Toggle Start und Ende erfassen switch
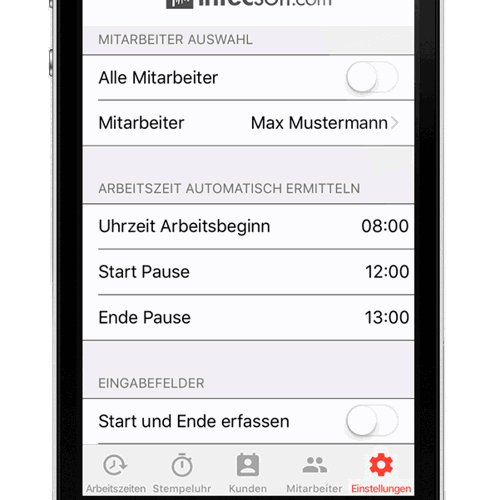The height and width of the screenshot is (500, 500). pos(372,421)
